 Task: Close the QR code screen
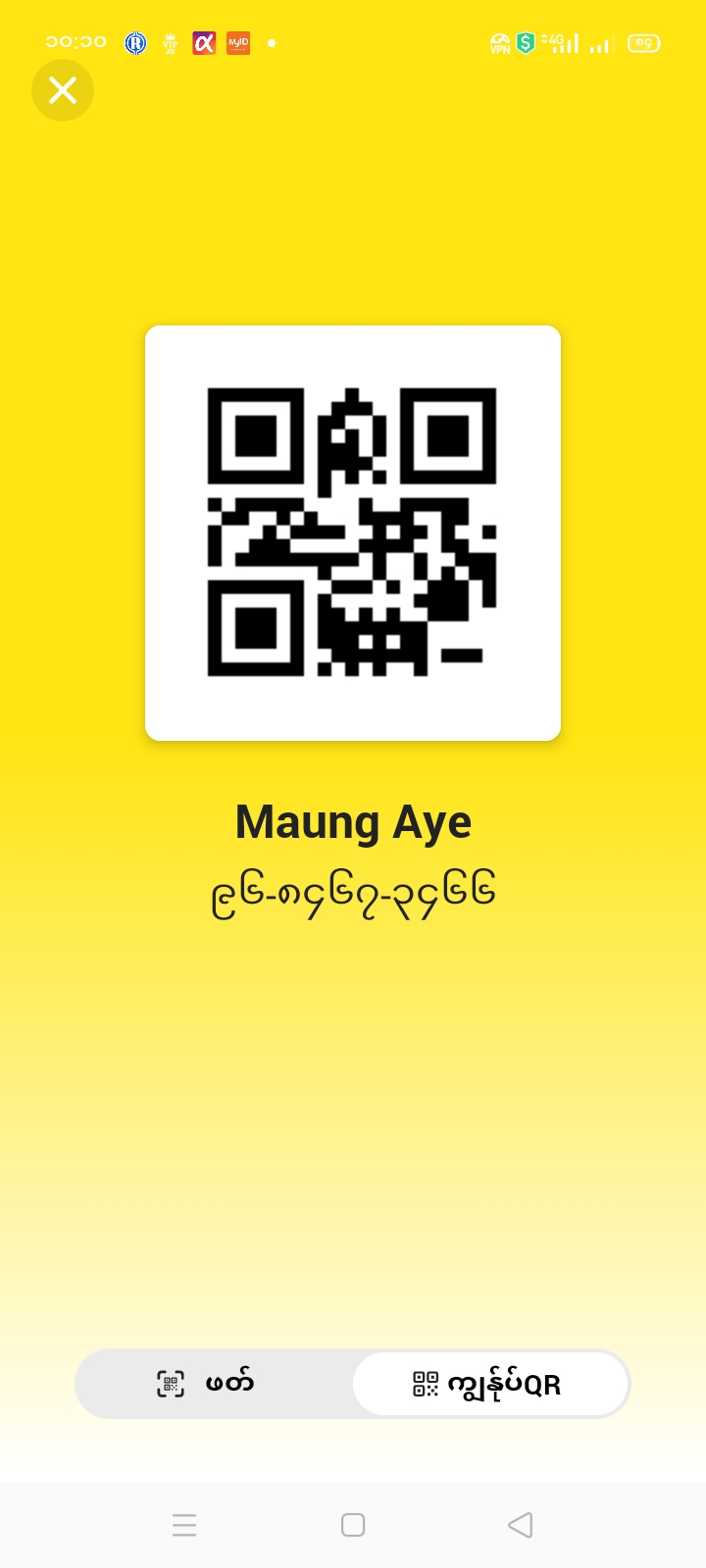click(63, 90)
